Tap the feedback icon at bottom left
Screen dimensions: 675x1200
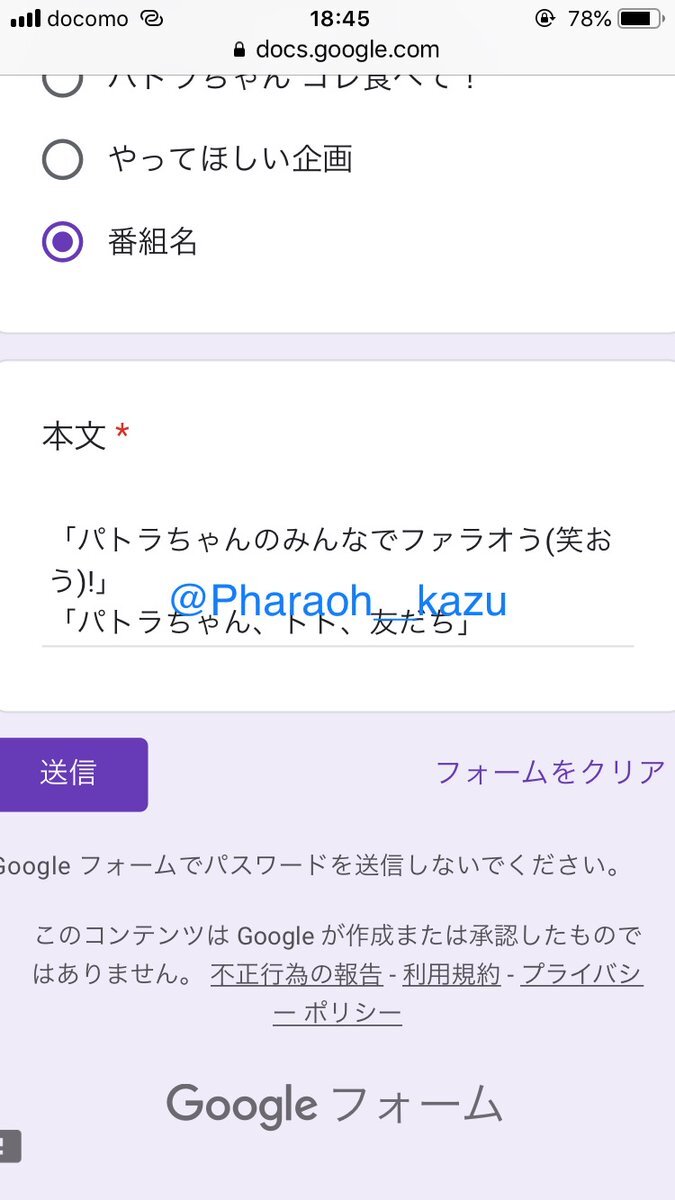click(9, 1146)
